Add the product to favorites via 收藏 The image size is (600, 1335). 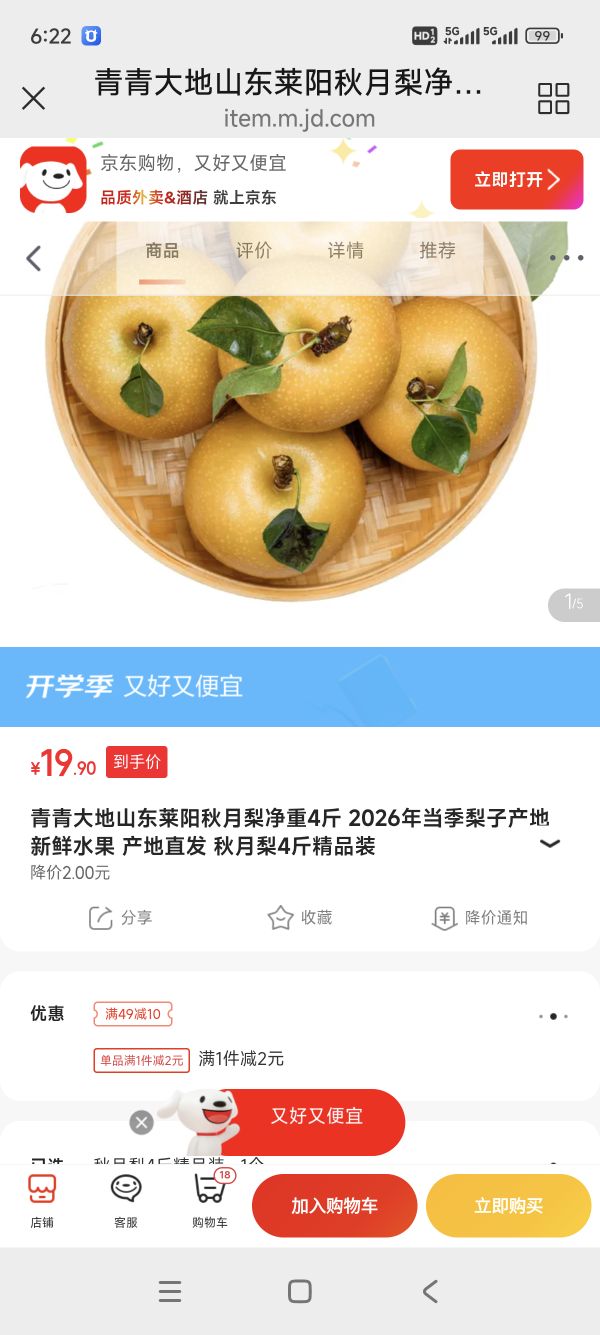point(300,918)
